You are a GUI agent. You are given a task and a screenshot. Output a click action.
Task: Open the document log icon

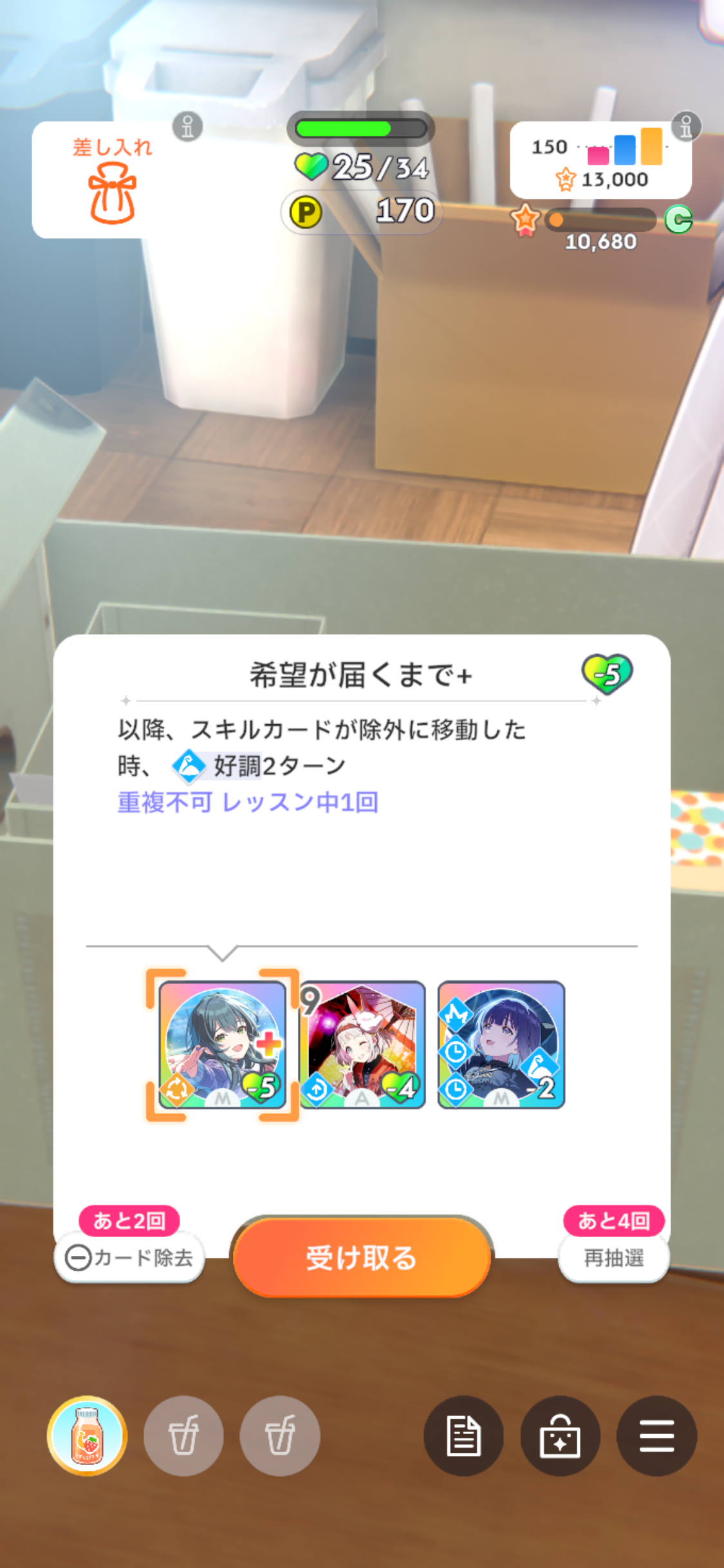pyautogui.click(x=463, y=1435)
